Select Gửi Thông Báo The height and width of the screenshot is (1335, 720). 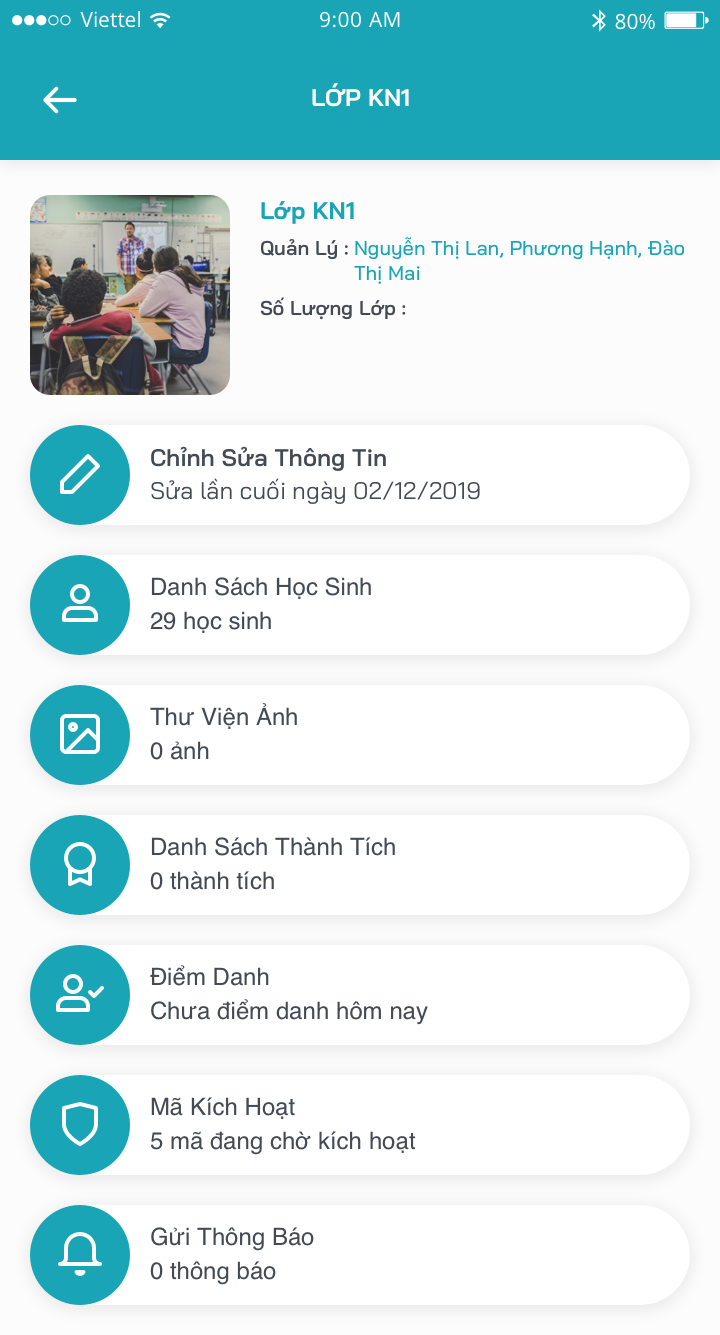360,1255
